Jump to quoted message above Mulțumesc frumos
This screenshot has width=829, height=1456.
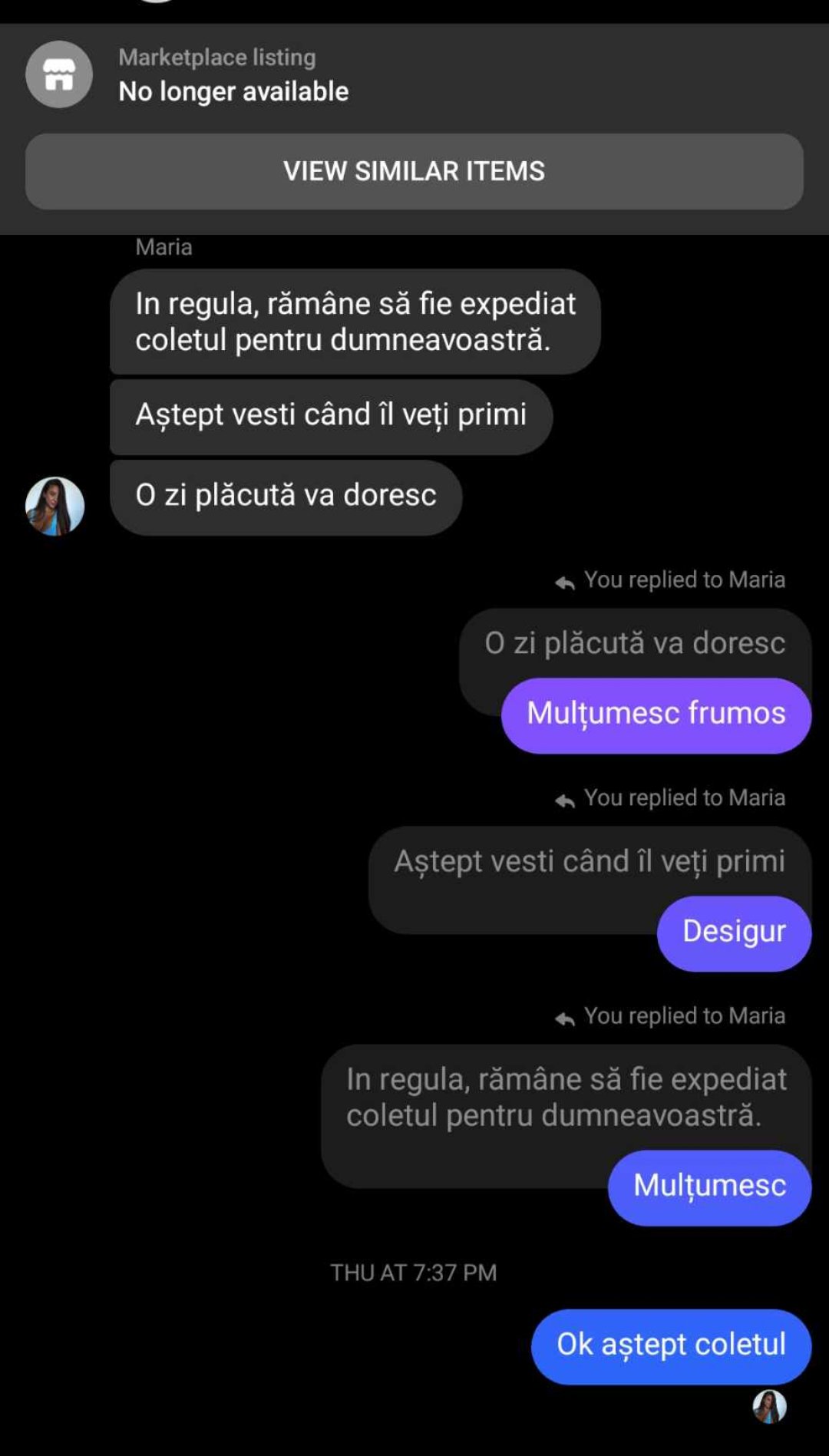[x=634, y=643]
